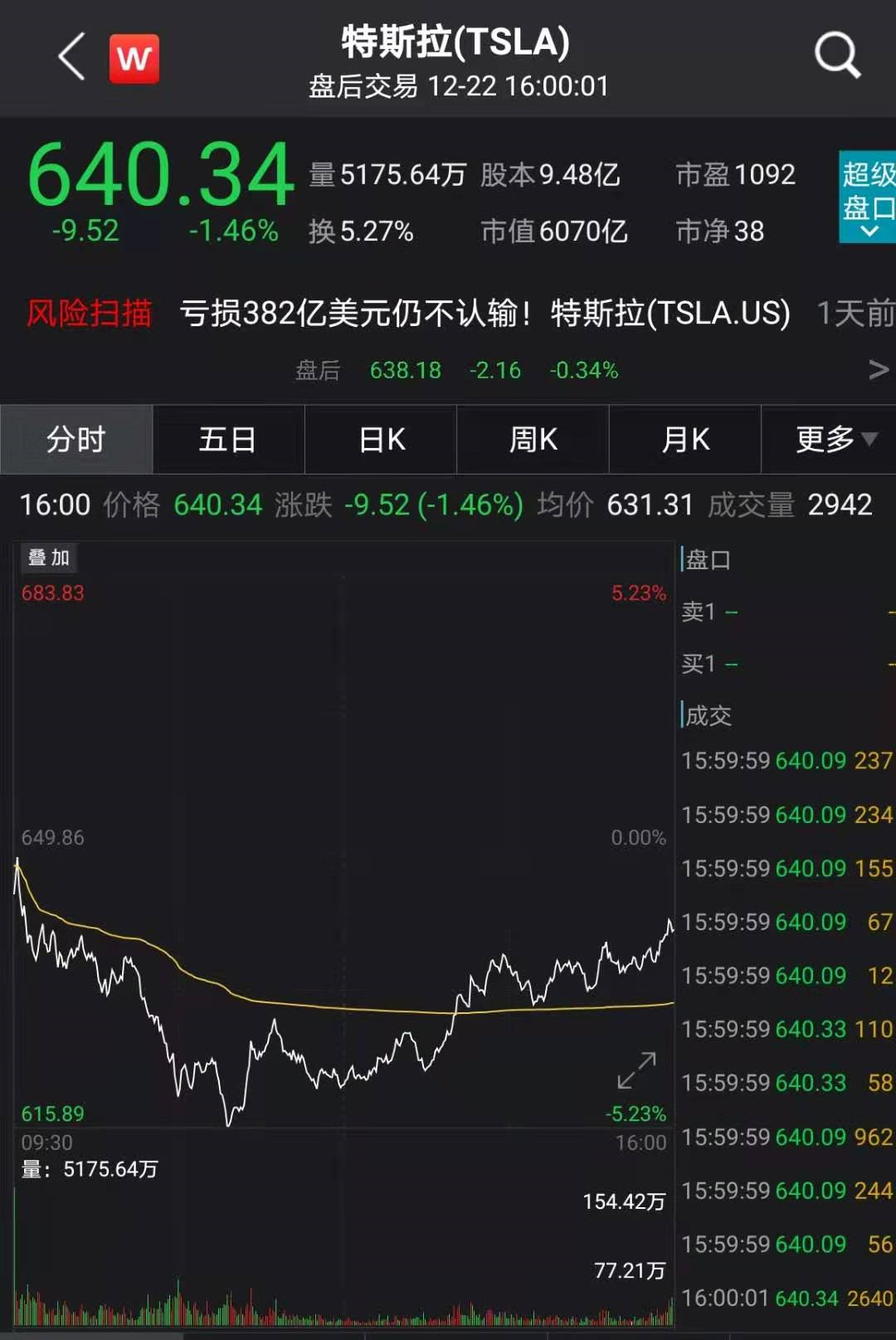Screen dimensions: 896x1340
Task: View the 周K chart tab
Action: (x=533, y=440)
